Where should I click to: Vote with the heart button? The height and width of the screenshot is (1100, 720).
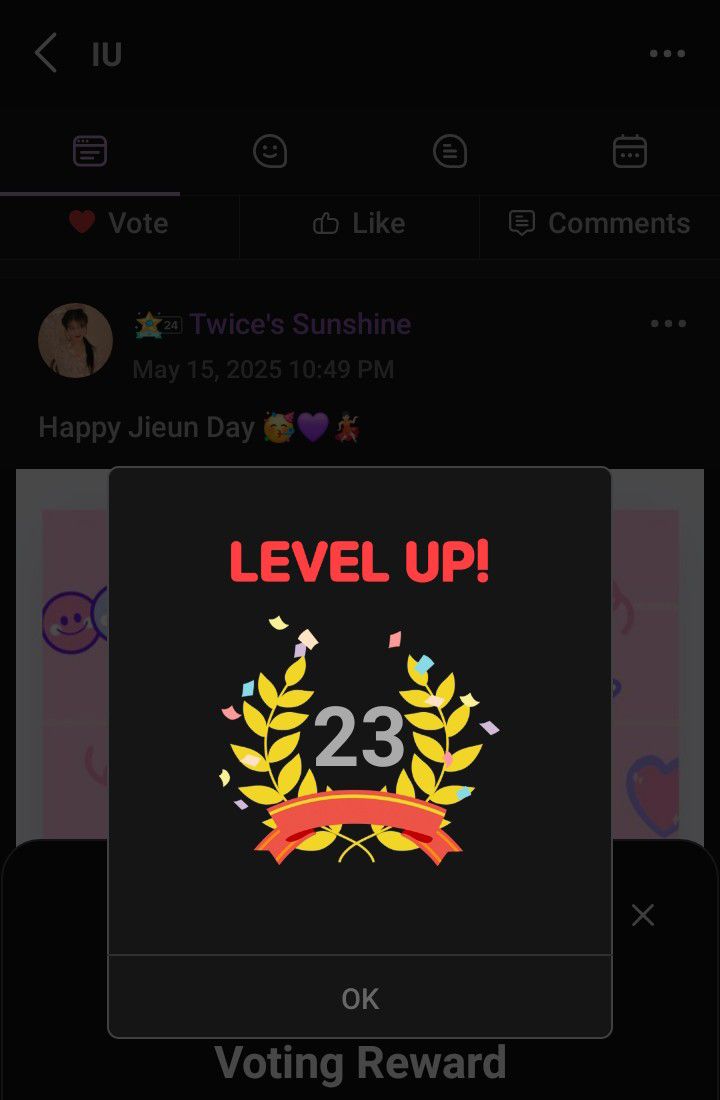(x=119, y=223)
